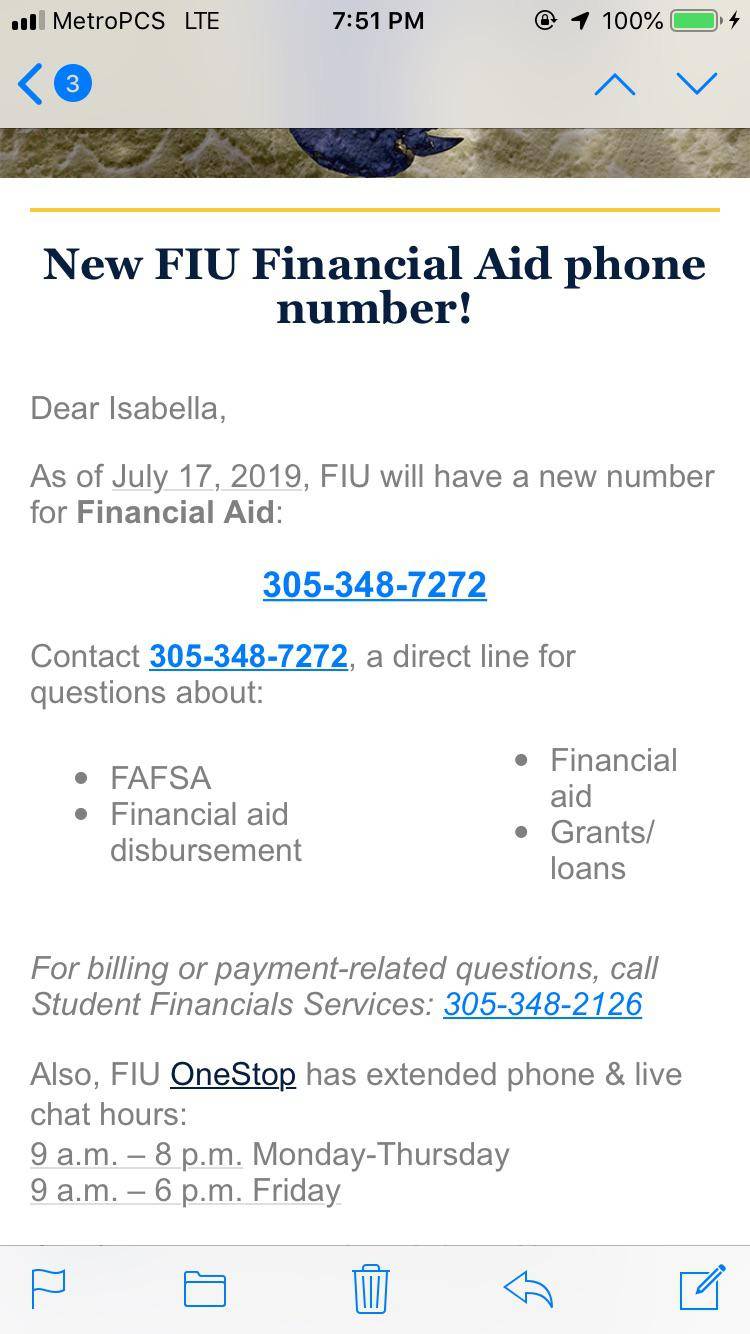Reply to this email

click(529, 1288)
